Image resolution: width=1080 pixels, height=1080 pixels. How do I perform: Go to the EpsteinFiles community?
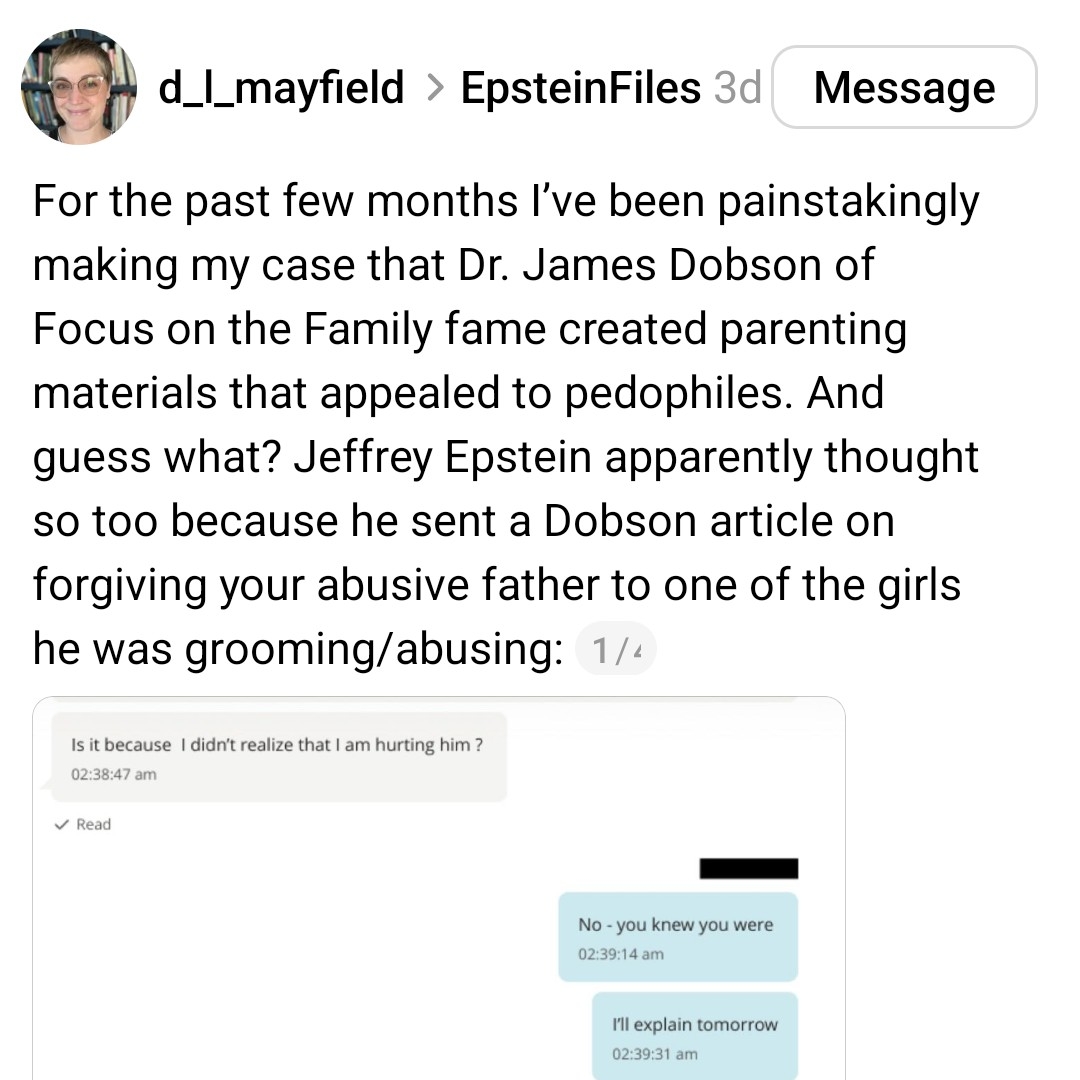coord(580,88)
